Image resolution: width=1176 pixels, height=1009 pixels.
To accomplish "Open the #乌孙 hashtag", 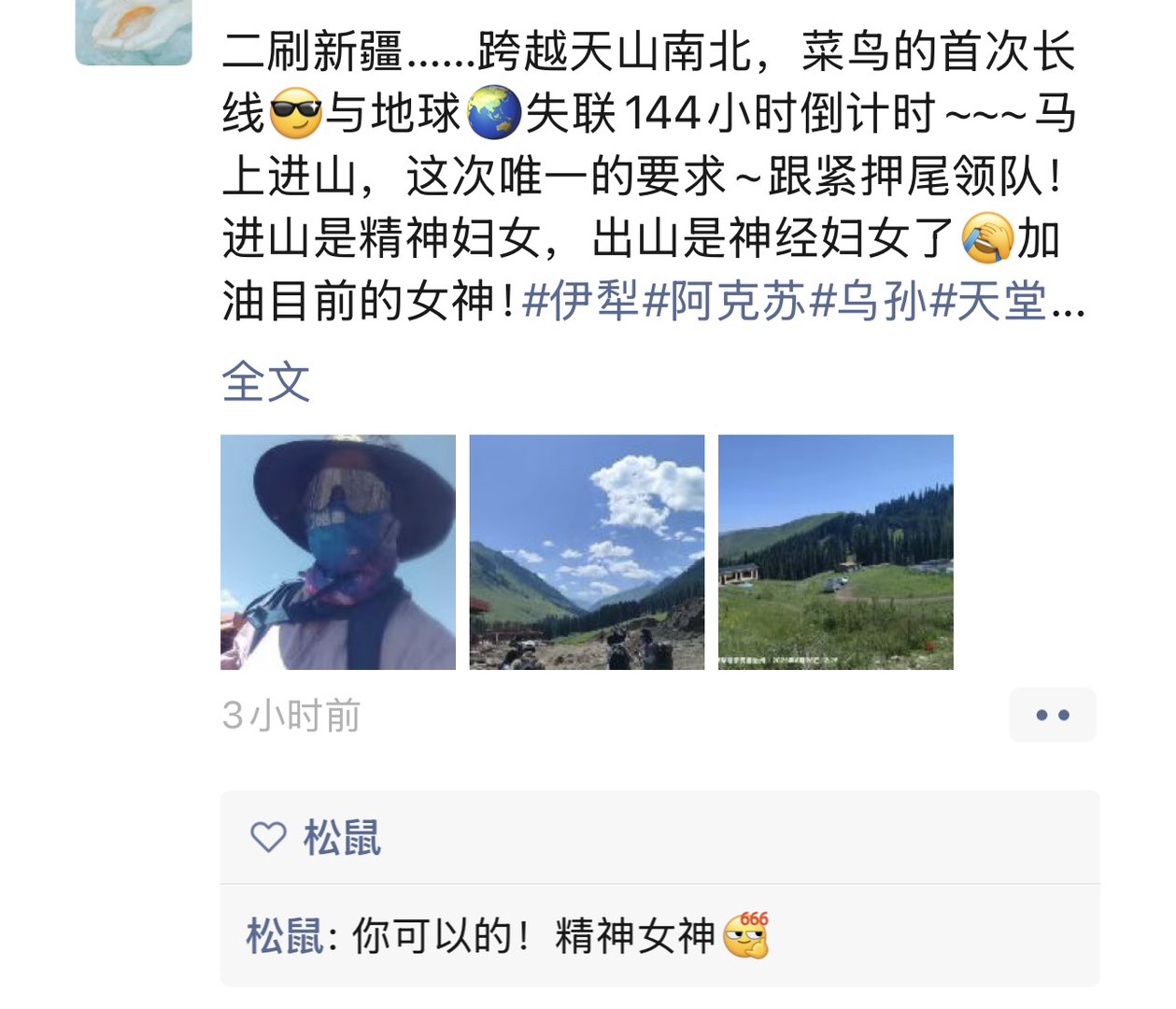I will coord(869,302).
